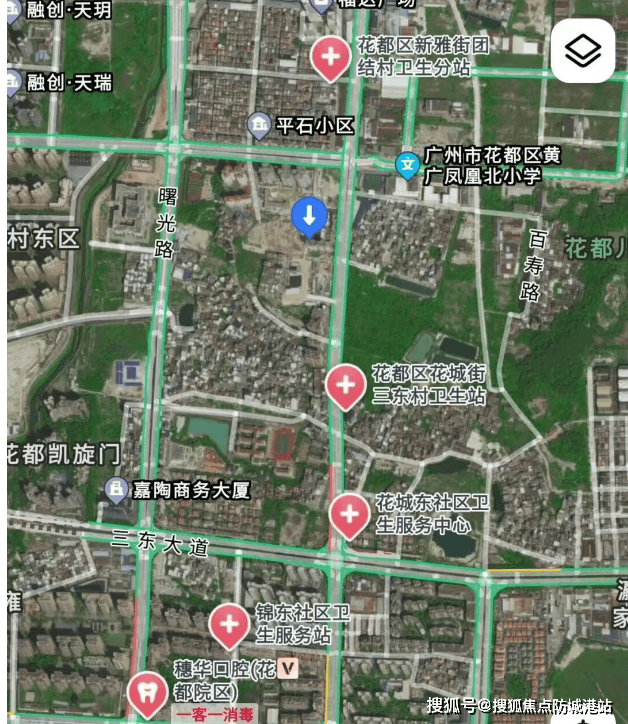
Task: Select the 平石小区 map marker
Action: point(260,125)
